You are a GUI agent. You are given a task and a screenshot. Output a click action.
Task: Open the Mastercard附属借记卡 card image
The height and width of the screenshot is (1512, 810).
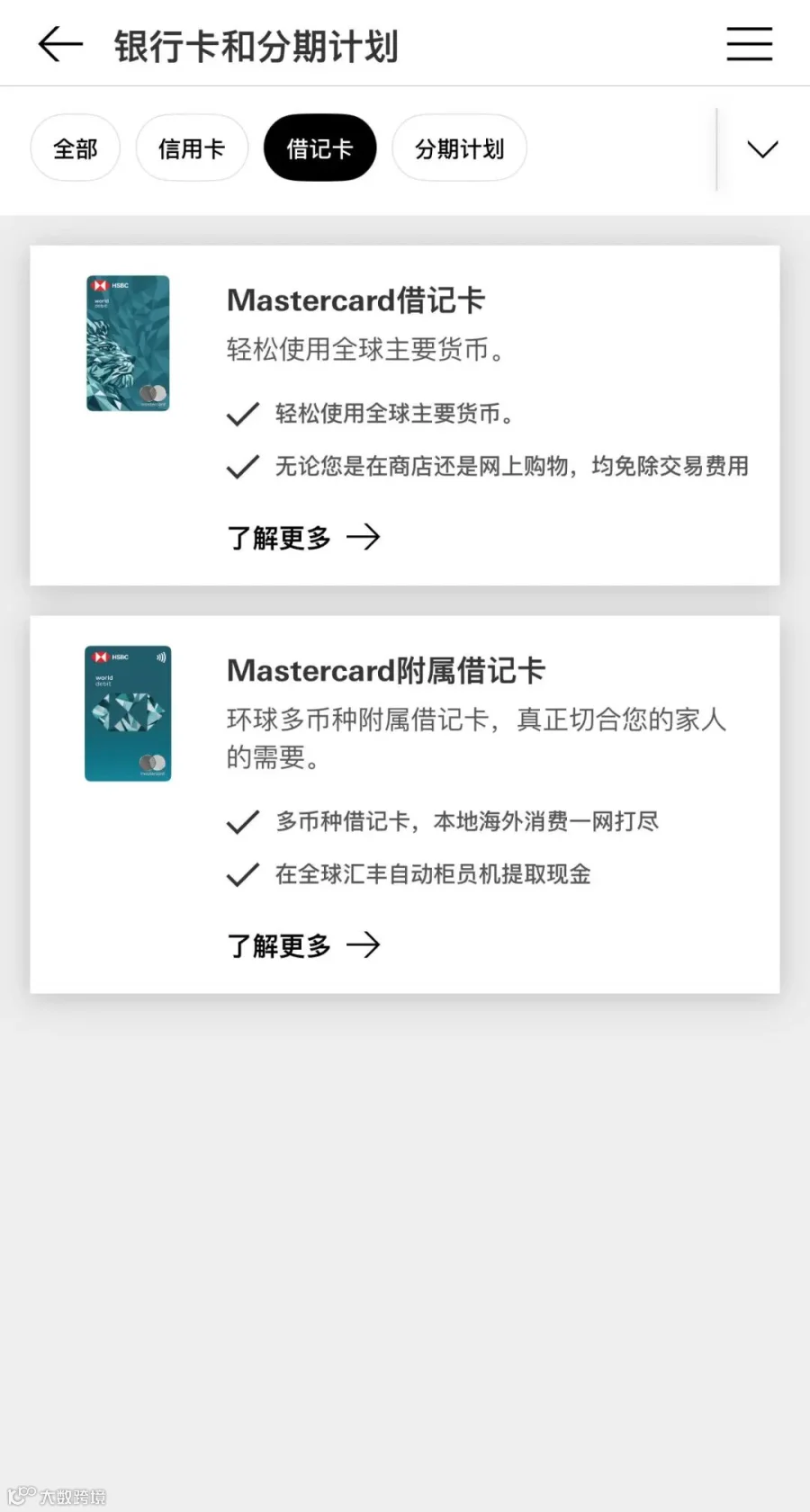(x=128, y=713)
